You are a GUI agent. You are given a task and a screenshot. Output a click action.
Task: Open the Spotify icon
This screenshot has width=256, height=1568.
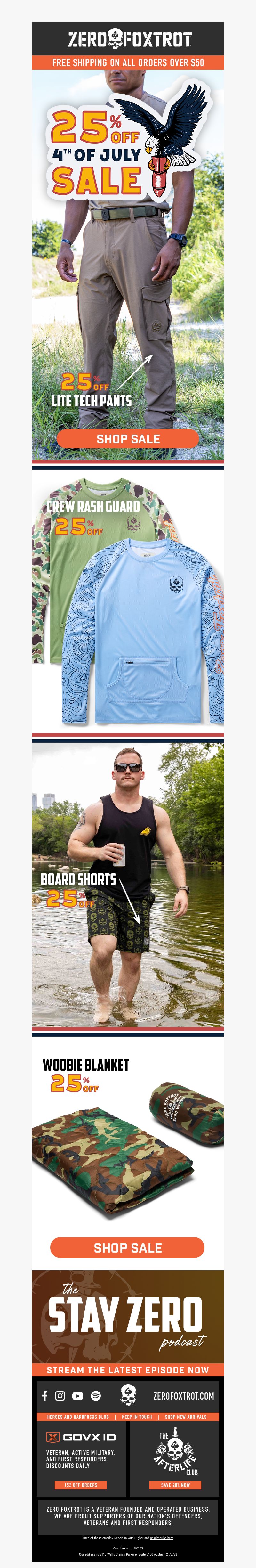pos(95,1395)
